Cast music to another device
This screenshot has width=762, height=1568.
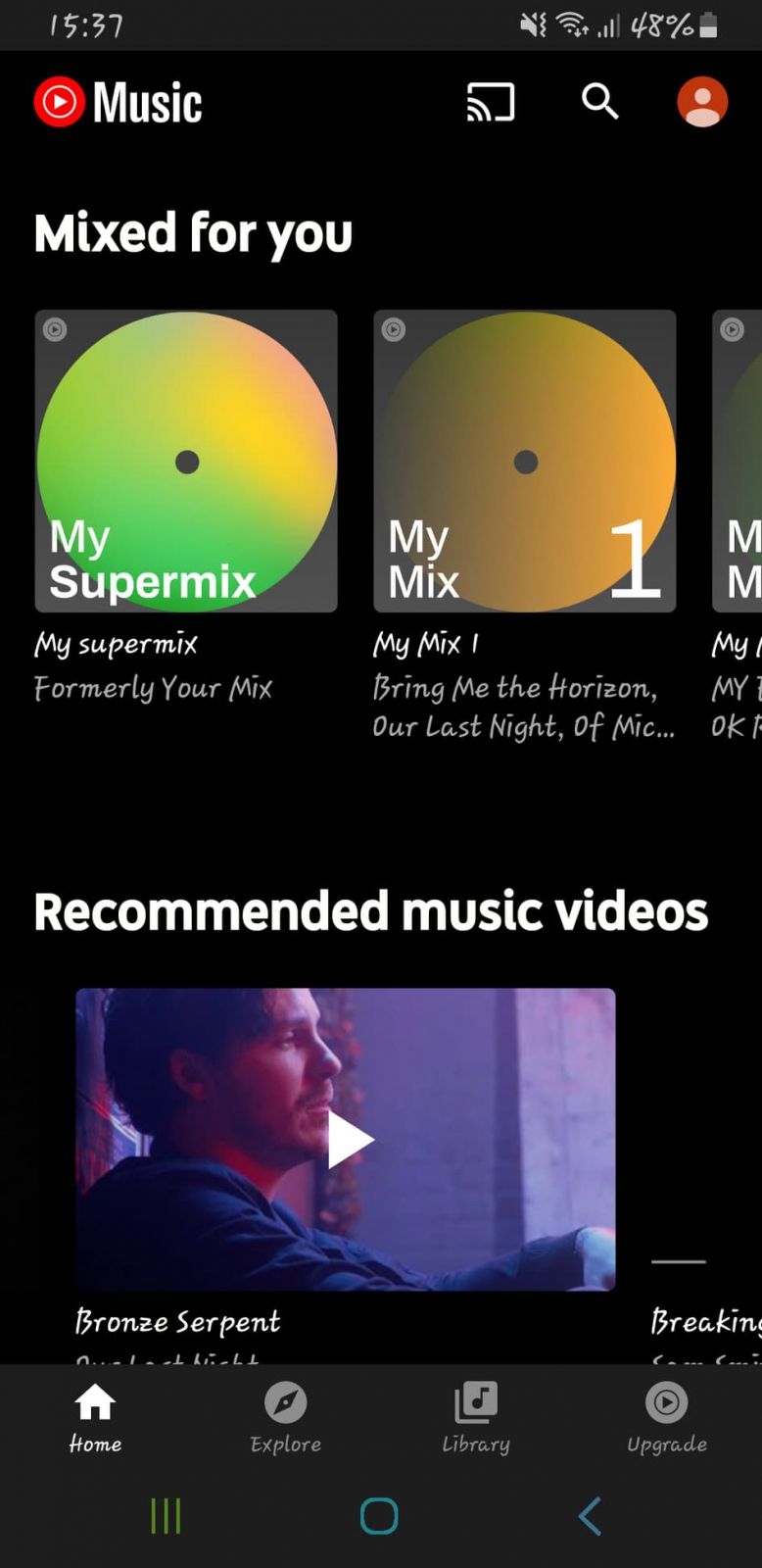click(x=491, y=102)
